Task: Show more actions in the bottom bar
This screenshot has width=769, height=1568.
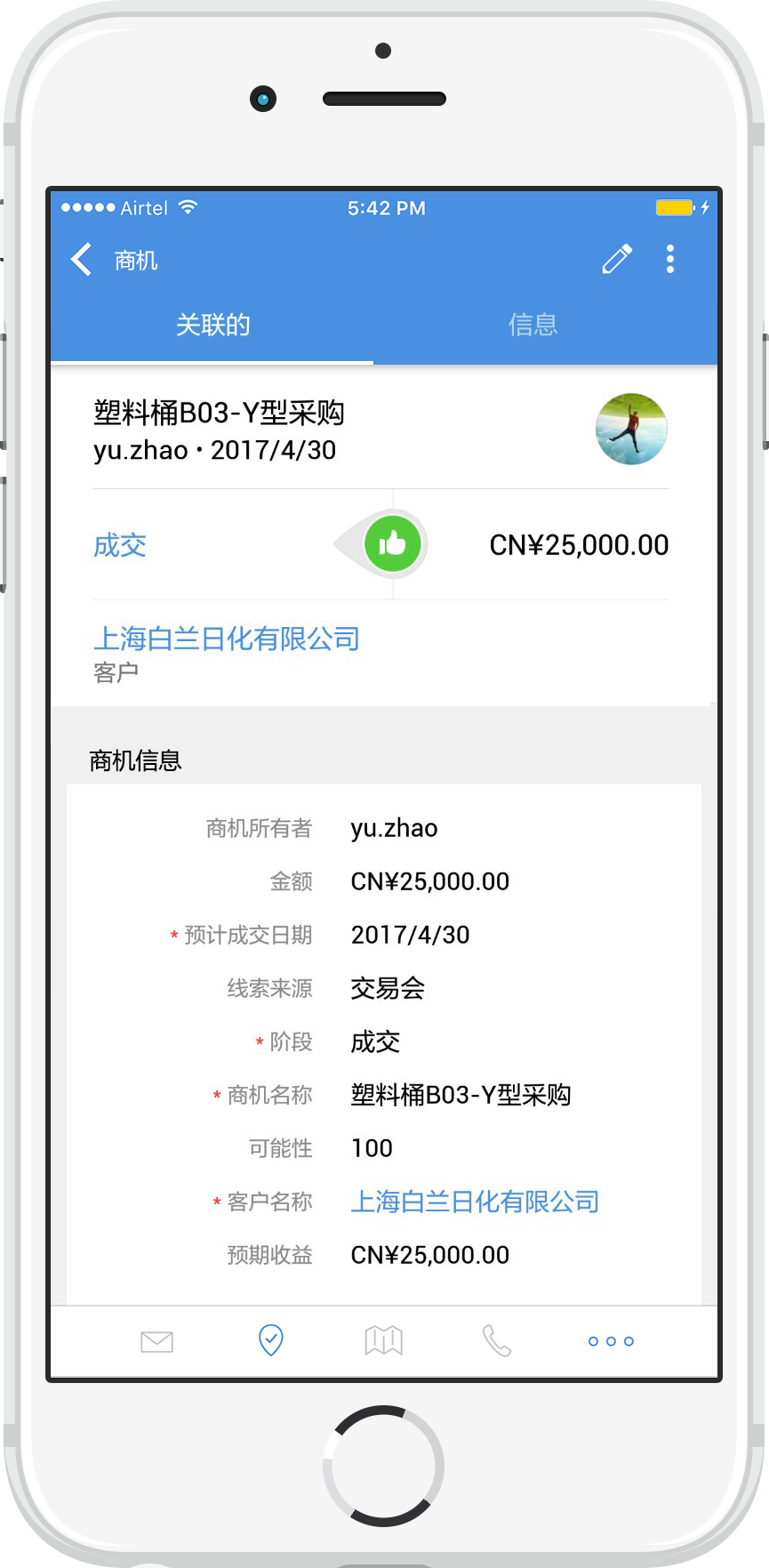Action: pos(611,1341)
